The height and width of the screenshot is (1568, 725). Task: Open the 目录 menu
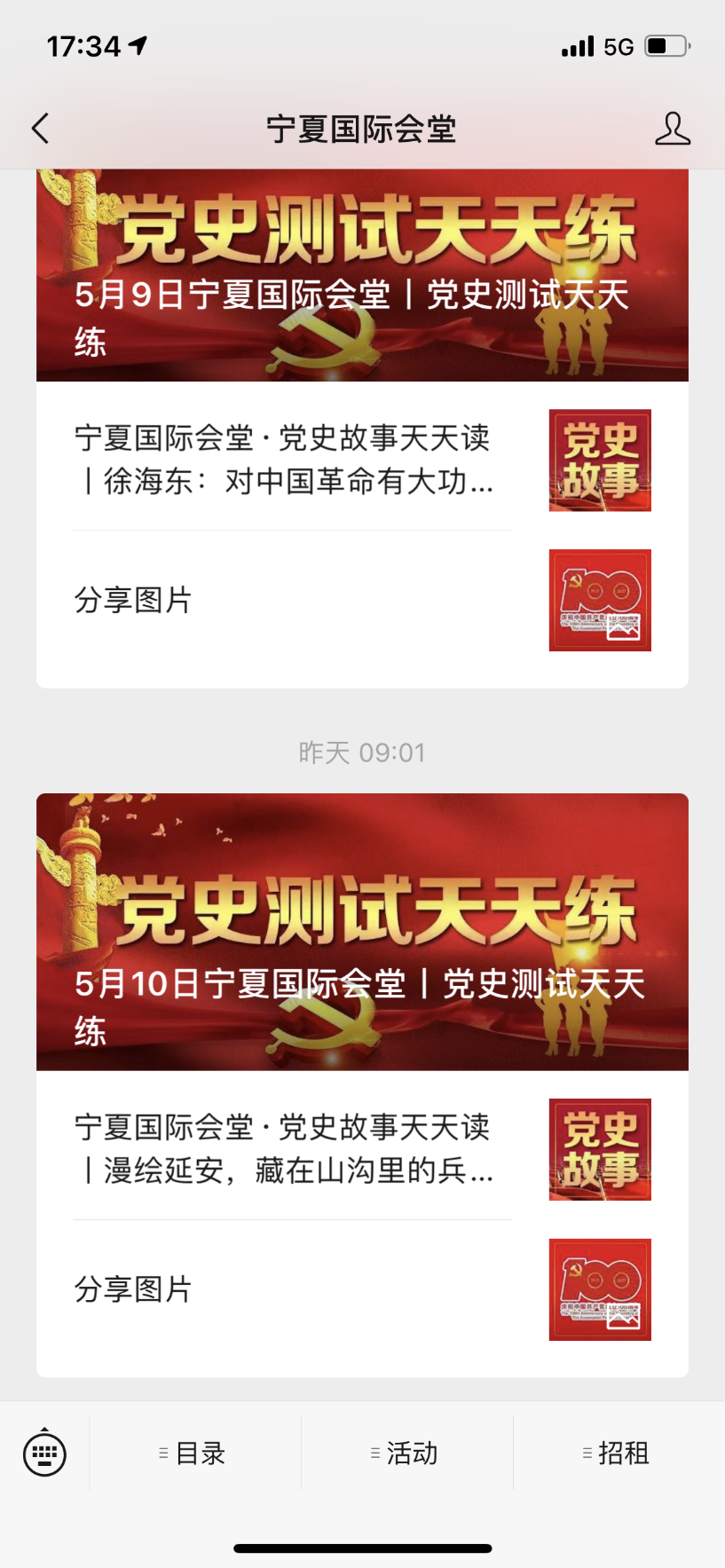pos(194,1454)
